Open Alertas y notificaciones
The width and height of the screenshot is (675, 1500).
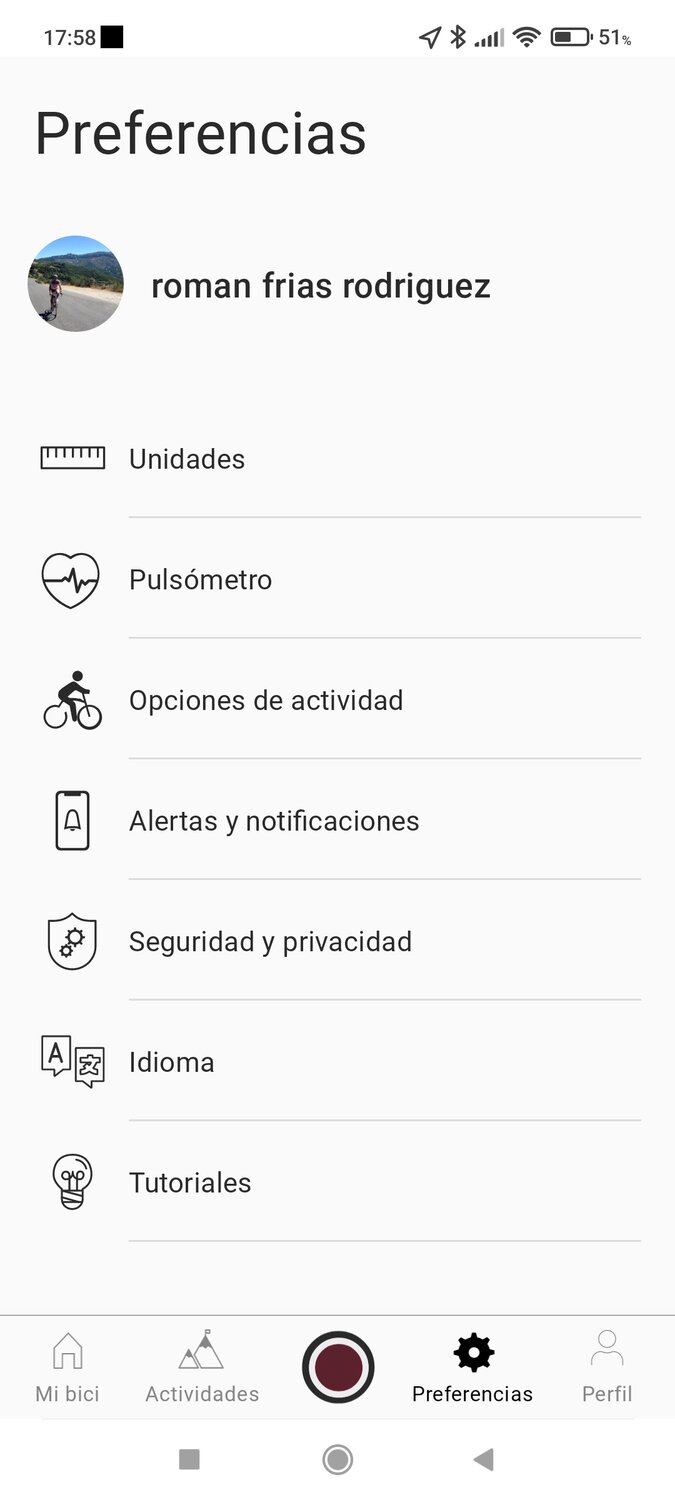[273, 821]
